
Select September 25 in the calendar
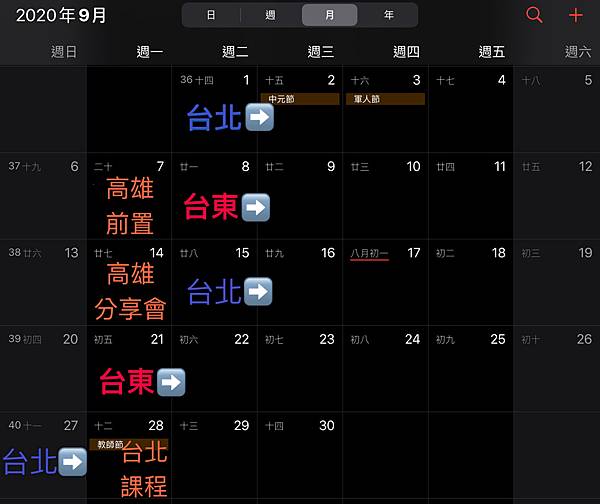click(471, 366)
